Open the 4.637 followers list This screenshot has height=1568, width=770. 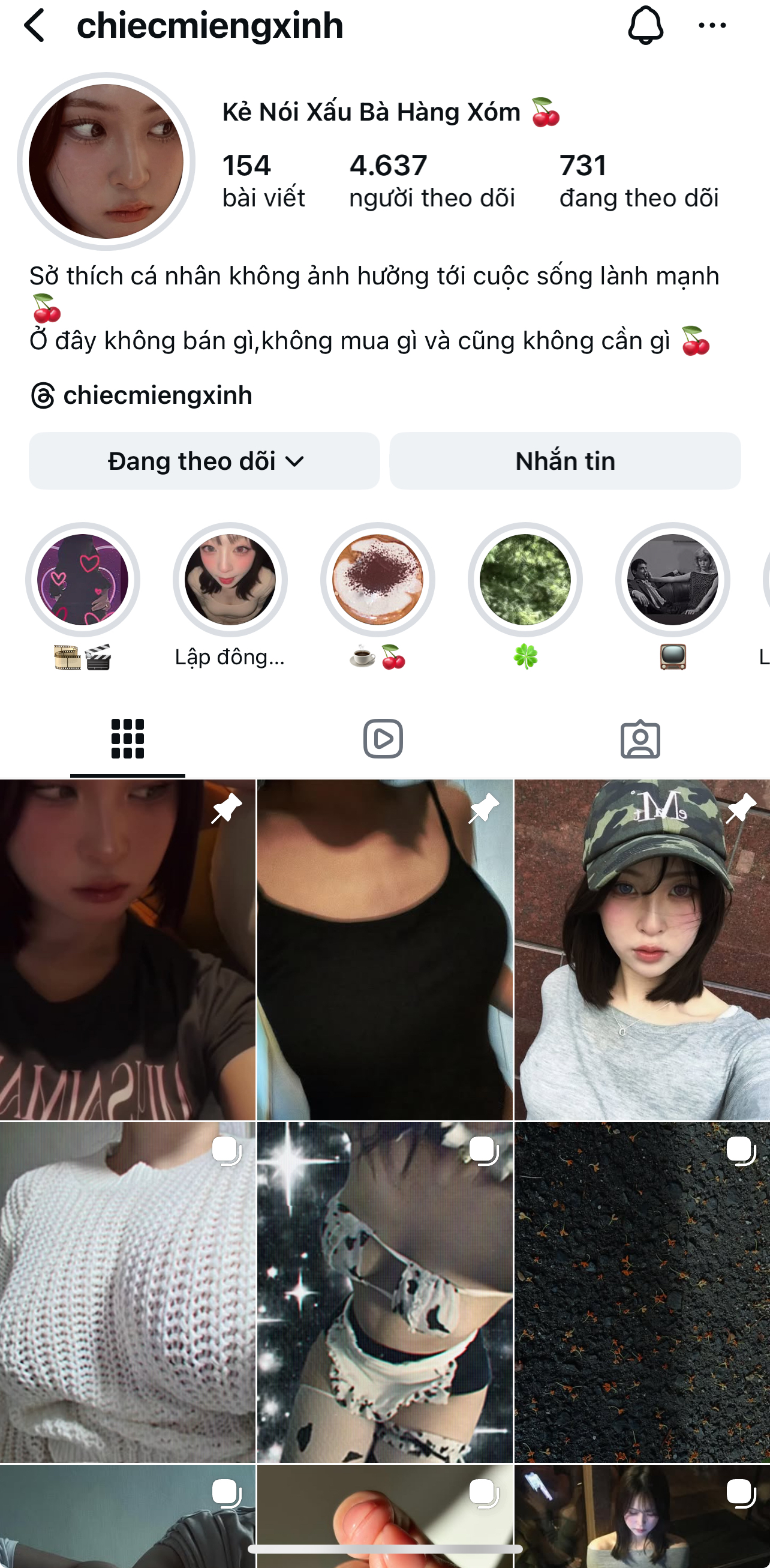(x=431, y=181)
